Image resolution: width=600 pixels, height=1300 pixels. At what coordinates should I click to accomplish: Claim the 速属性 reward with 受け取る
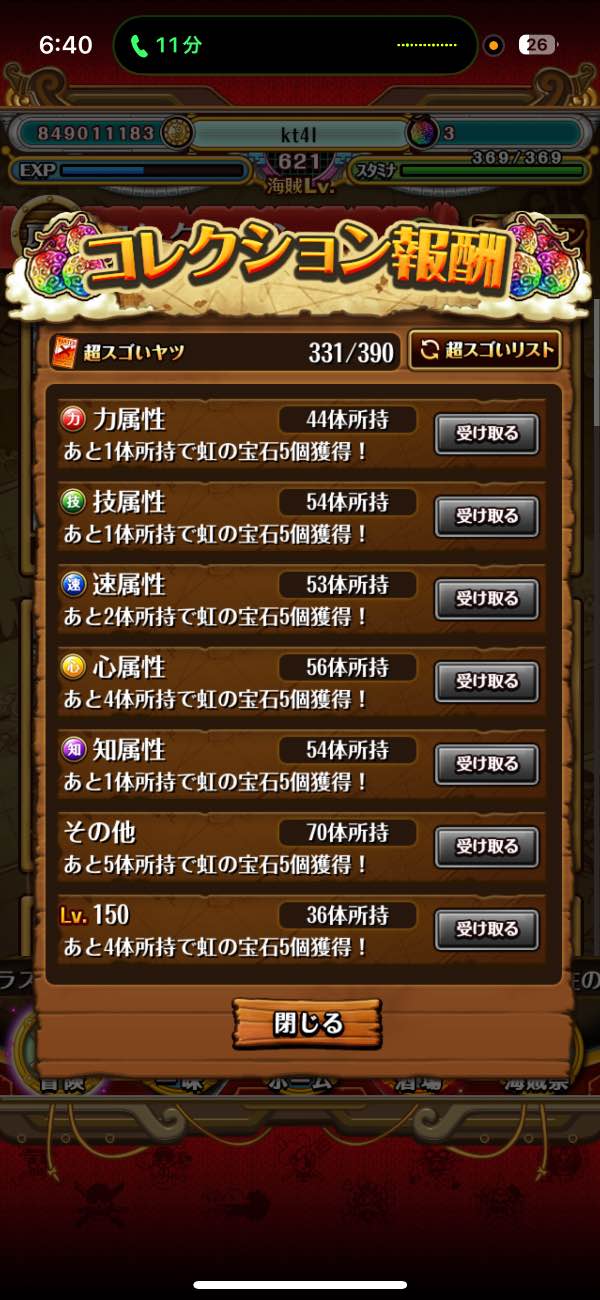(x=486, y=599)
